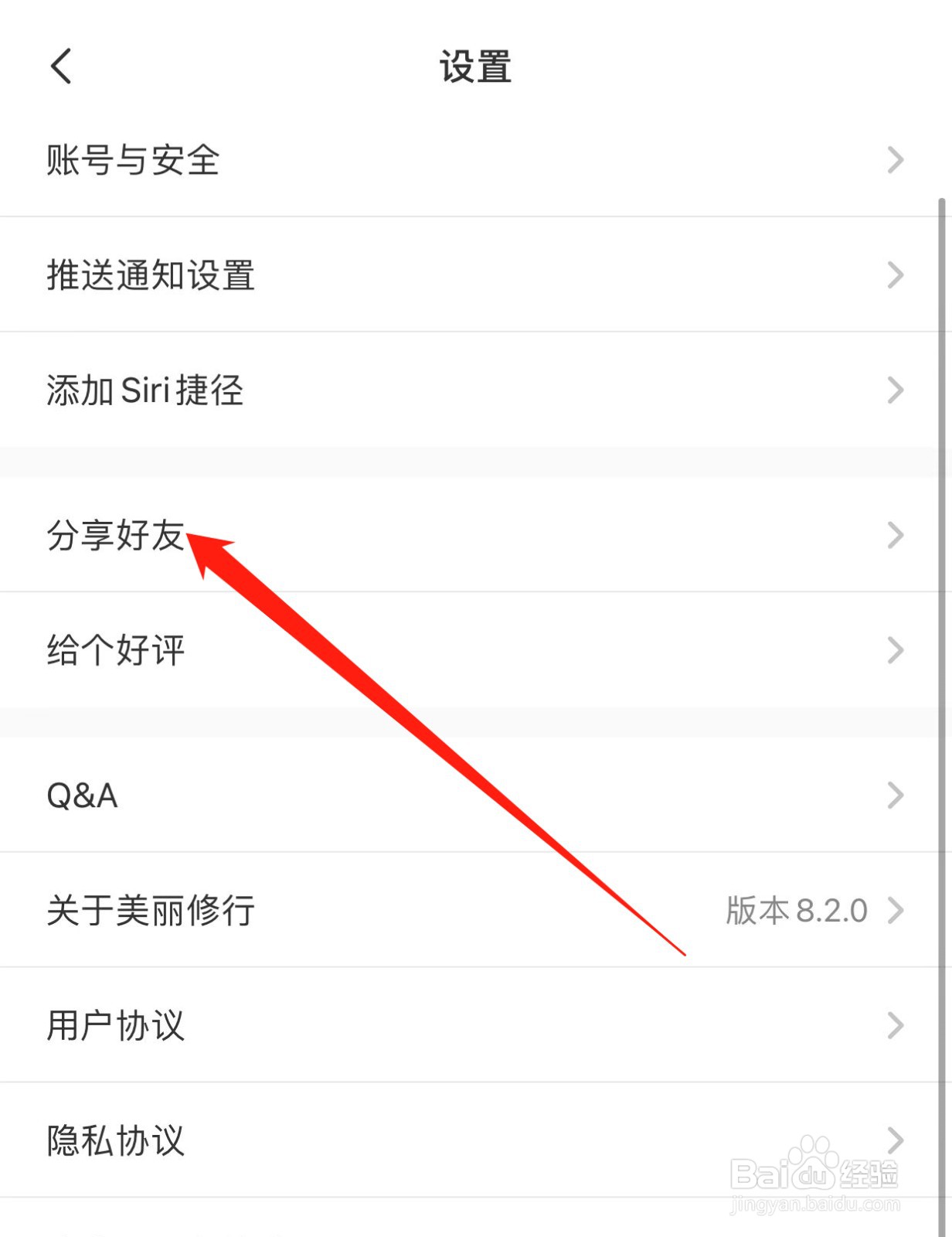Viewport: 952px width, 1237px height.
Task: Open 关于美丽修行 about page
Action: pos(150,910)
